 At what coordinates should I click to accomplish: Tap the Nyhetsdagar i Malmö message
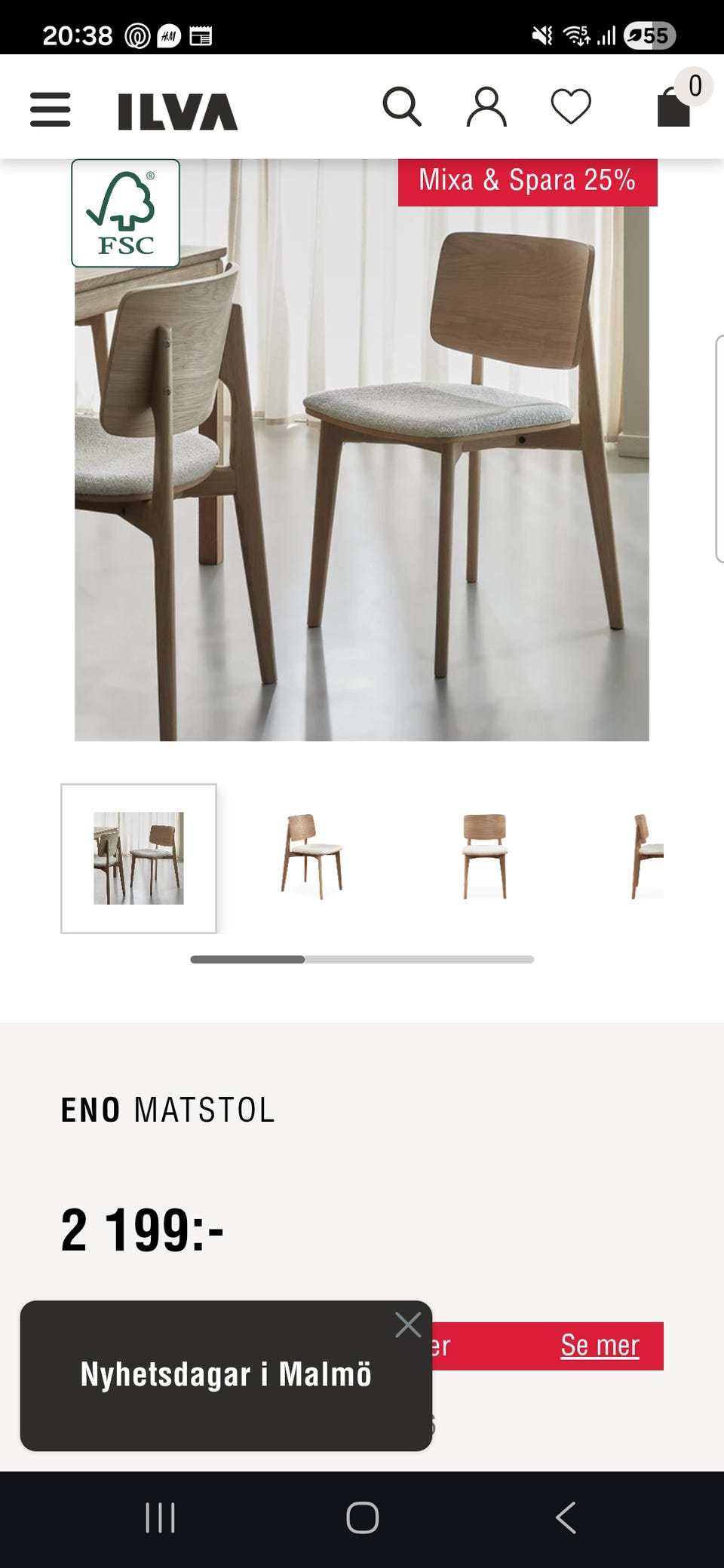tap(226, 1374)
